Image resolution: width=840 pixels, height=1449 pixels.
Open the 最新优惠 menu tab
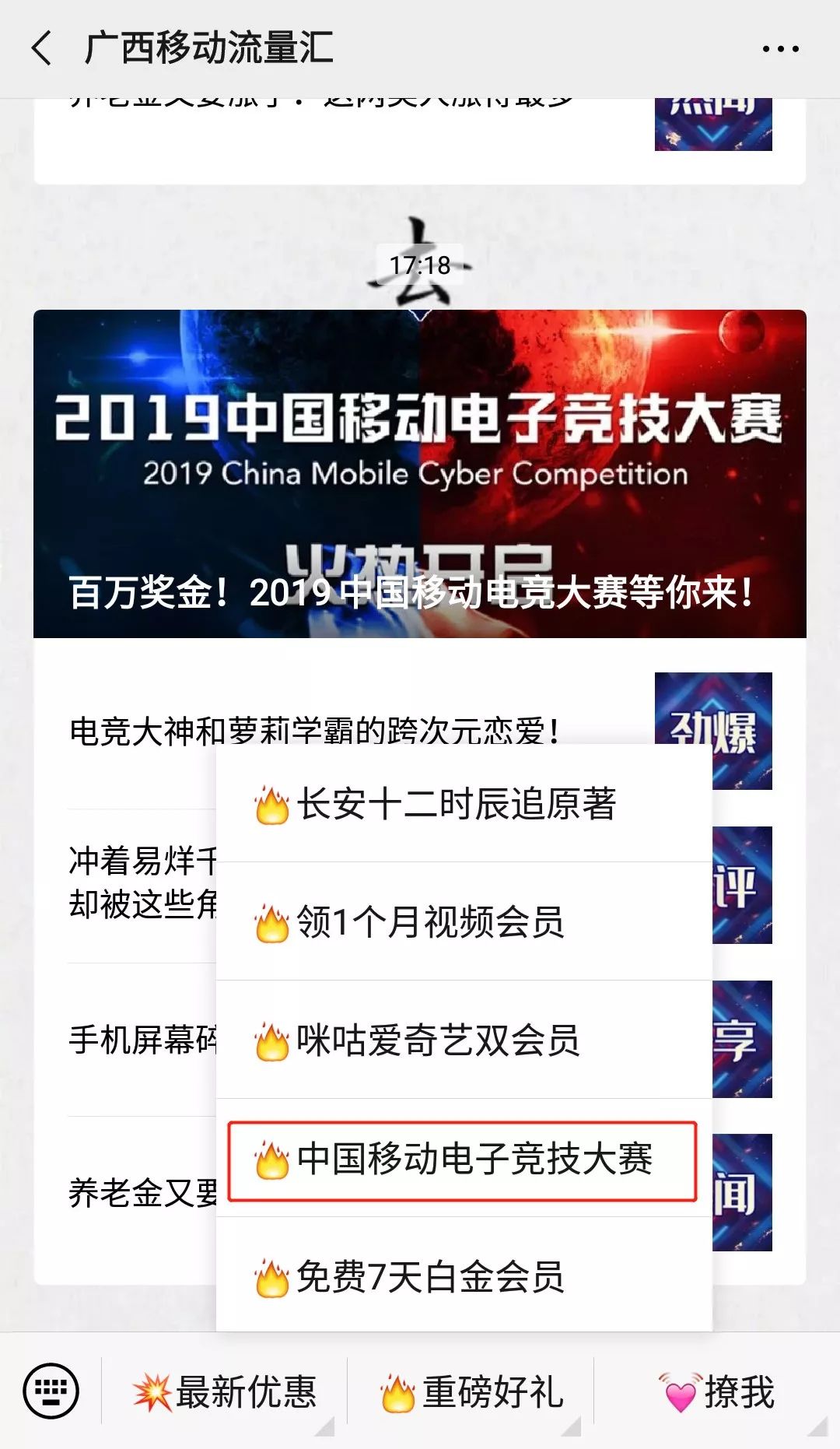coord(225,1391)
